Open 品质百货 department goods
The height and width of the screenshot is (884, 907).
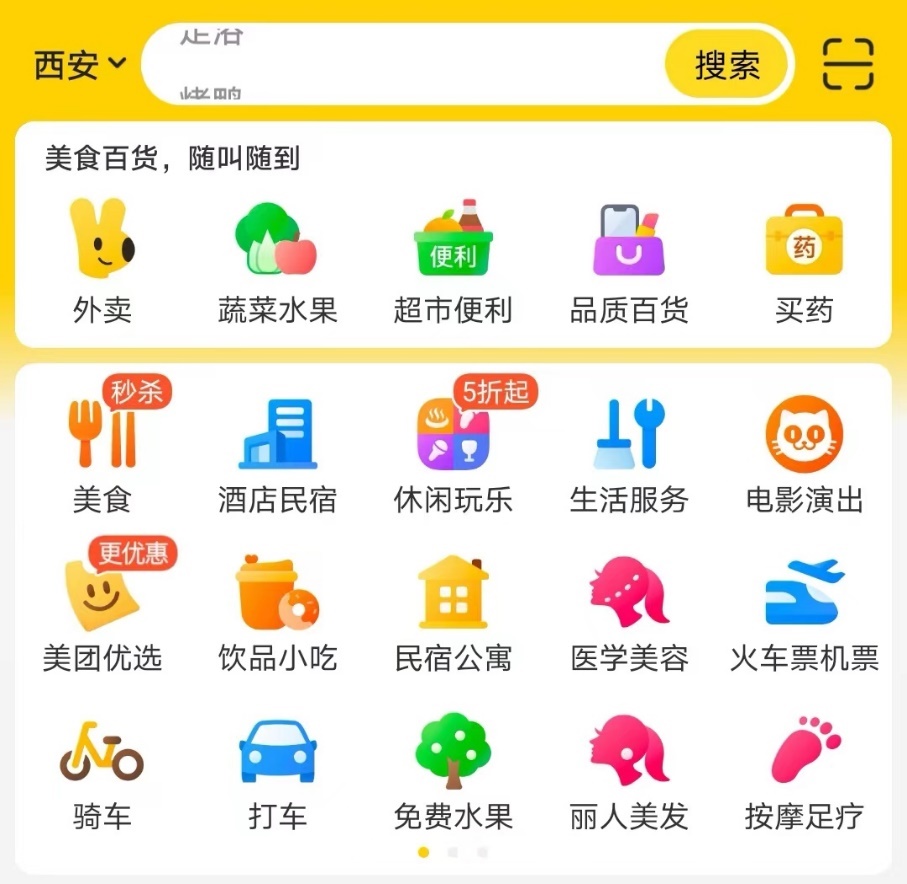tap(629, 262)
